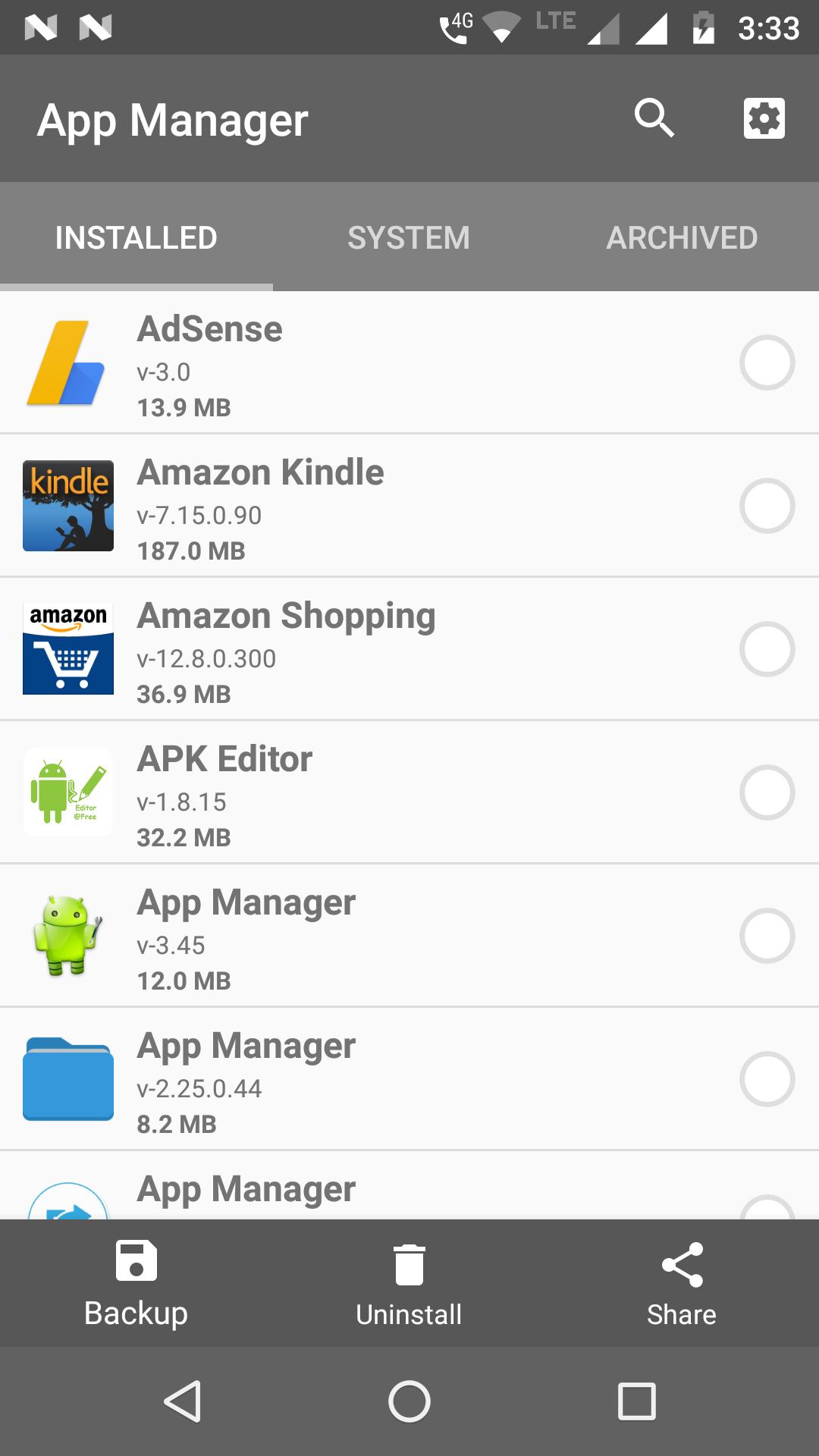Open the Amazon Kindle app icon
This screenshot has width=819, height=1456.
point(67,507)
